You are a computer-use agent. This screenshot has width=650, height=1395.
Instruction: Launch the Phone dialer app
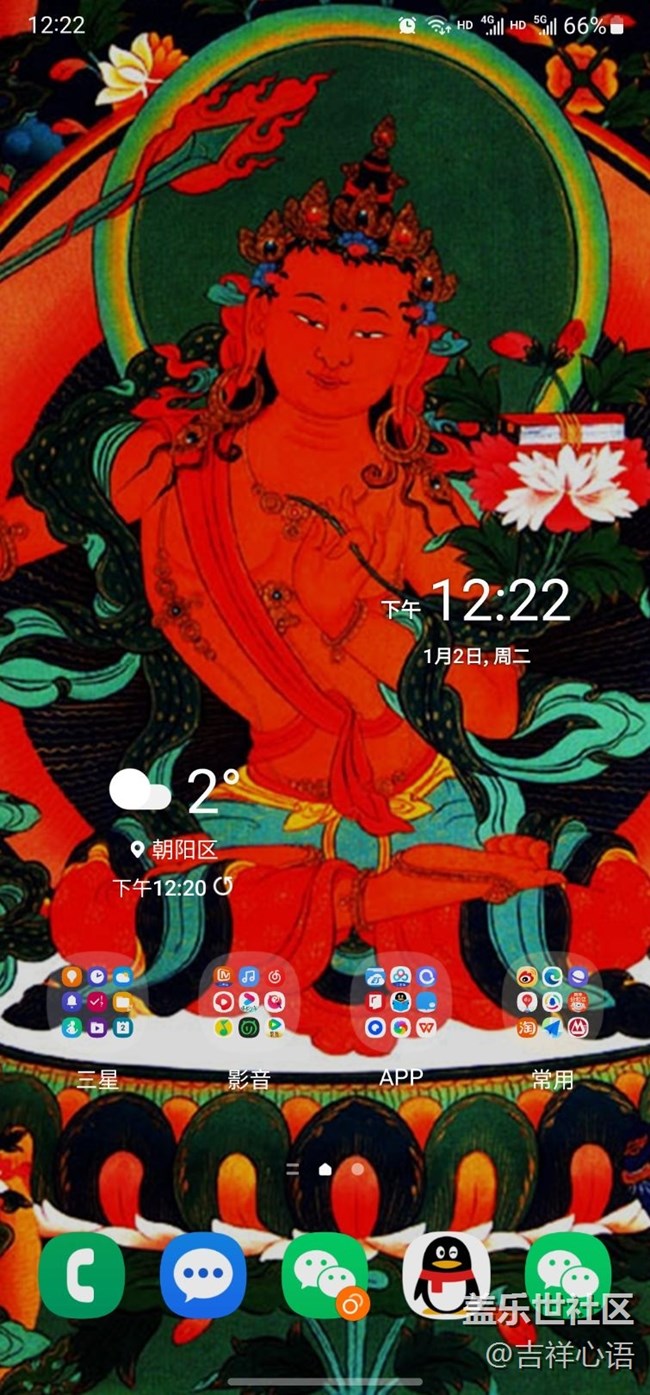point(82,1275)
